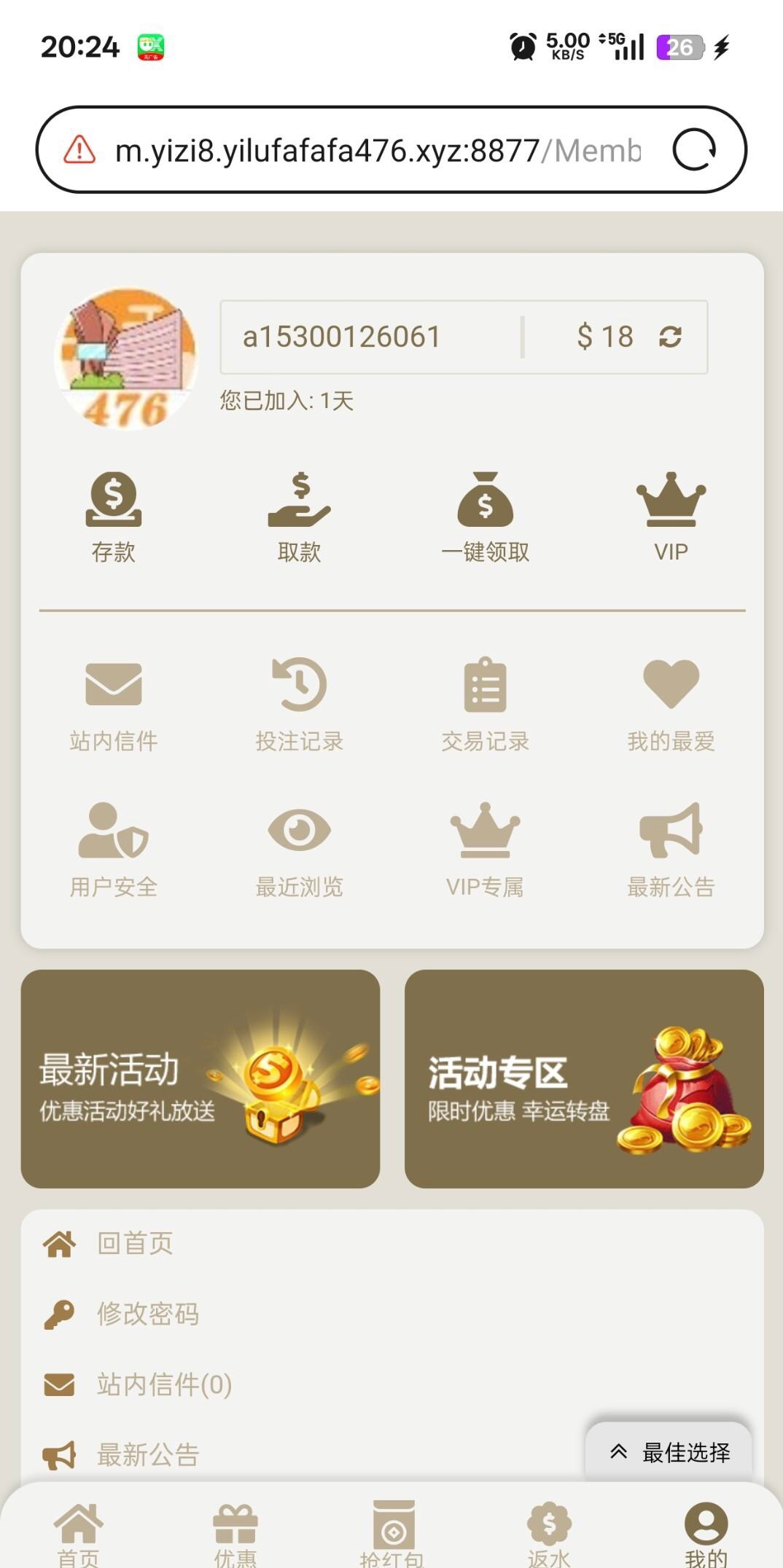
Task: Open 站内信件(0) list row
Action: (164, 1384)
